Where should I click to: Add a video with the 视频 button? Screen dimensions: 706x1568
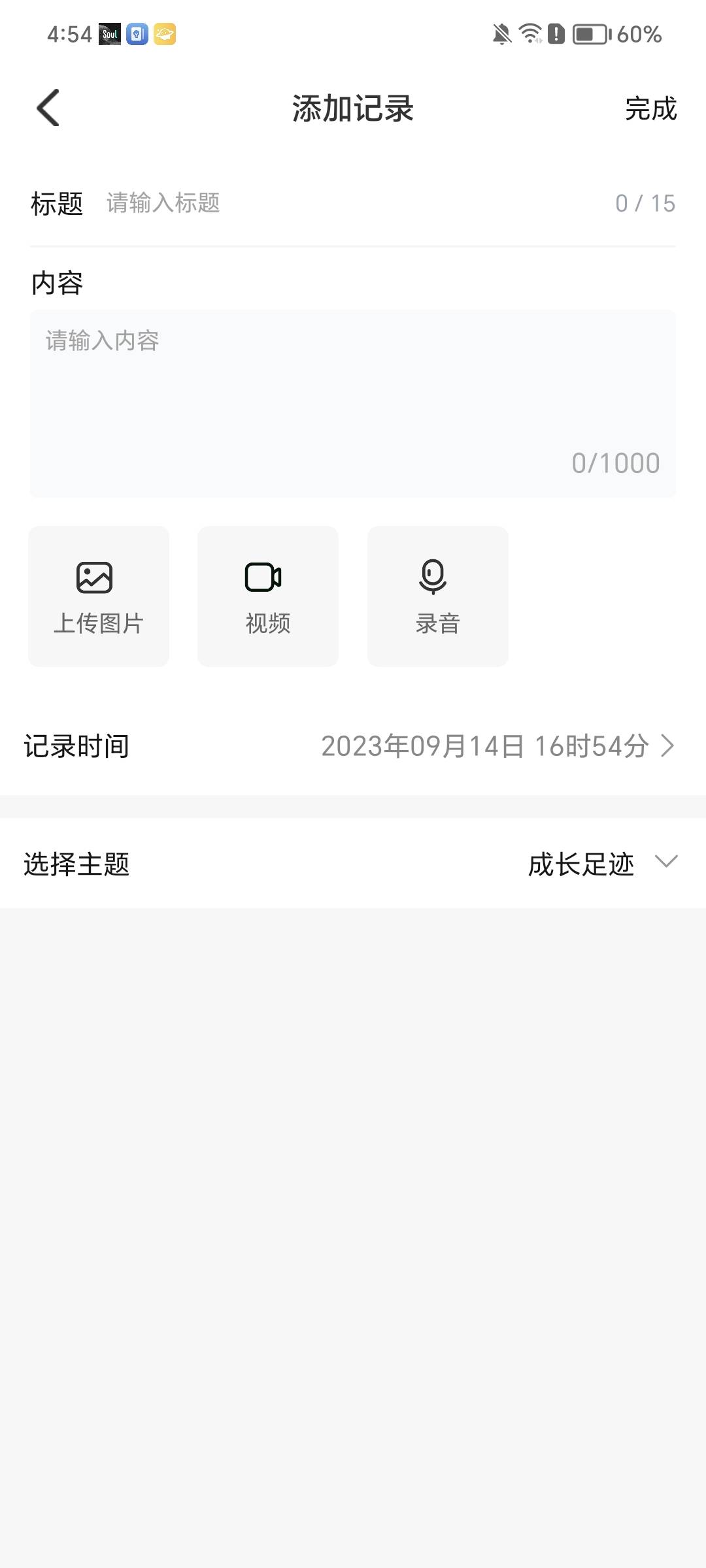pyautogui.click(x=268, y=596)
